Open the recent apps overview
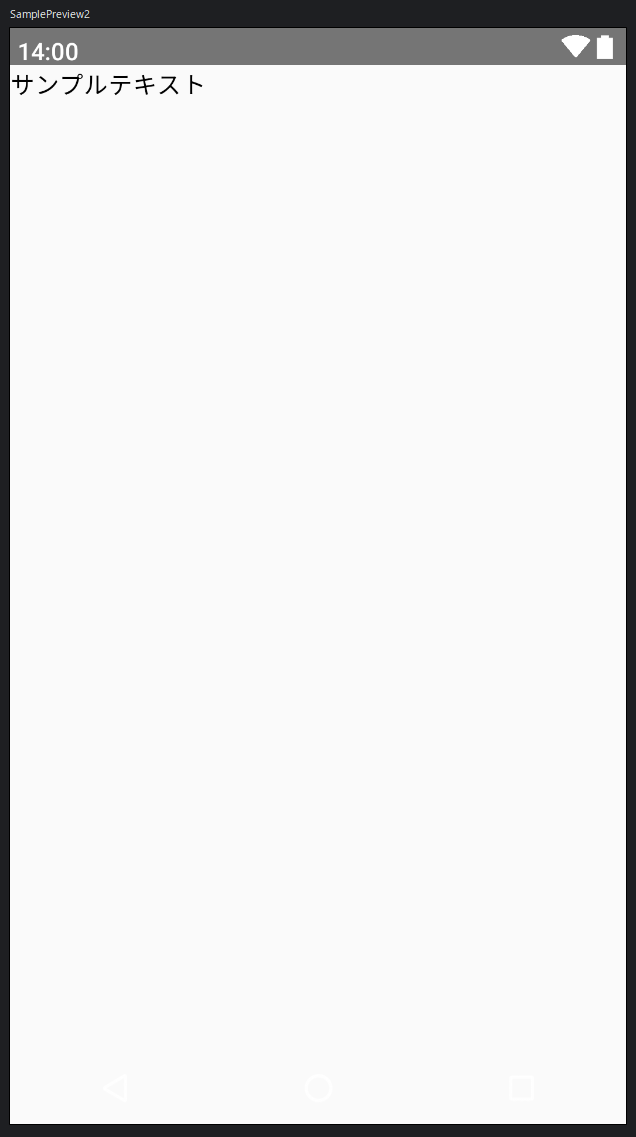The height and width of the screenshot is (1137, 636). [x=521, y=1088]
